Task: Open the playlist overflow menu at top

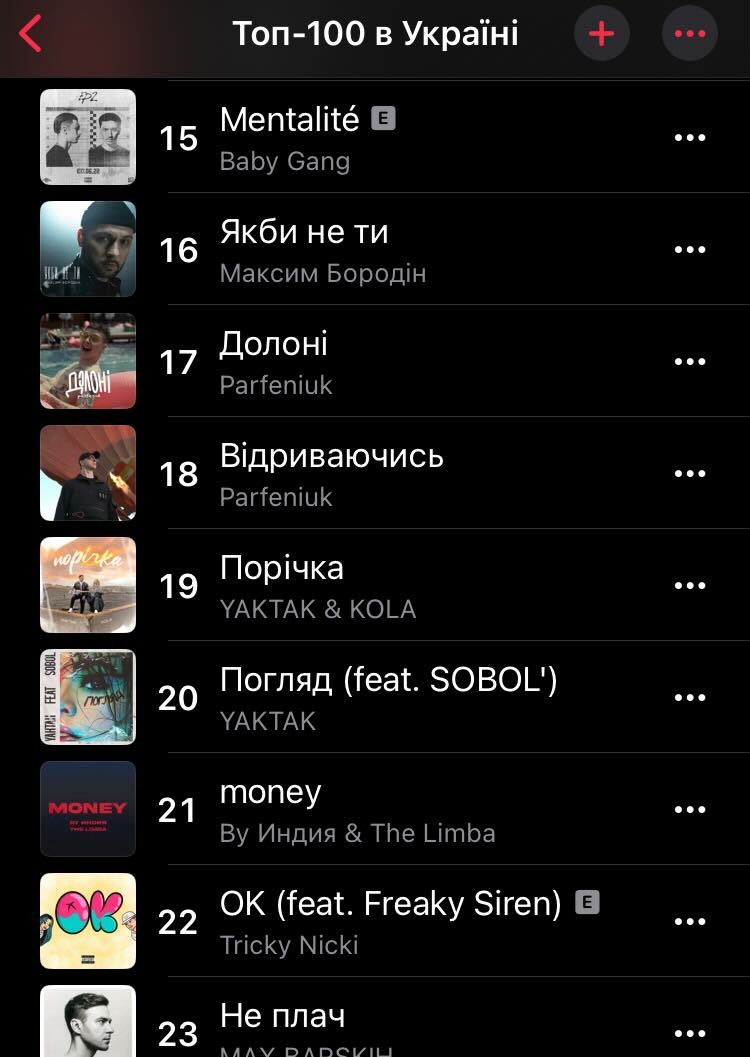Action: click(x=690, y=34)
